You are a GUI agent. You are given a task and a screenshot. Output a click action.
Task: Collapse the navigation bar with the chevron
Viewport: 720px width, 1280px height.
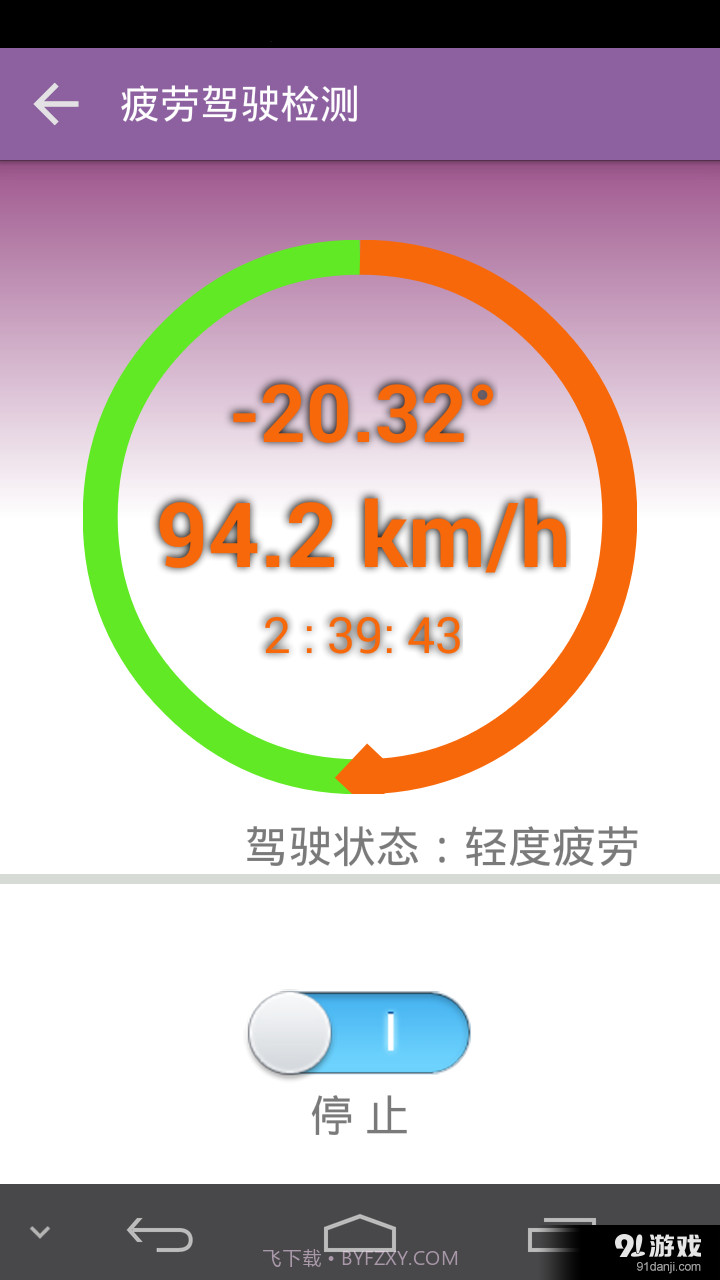click(40, 1232)
